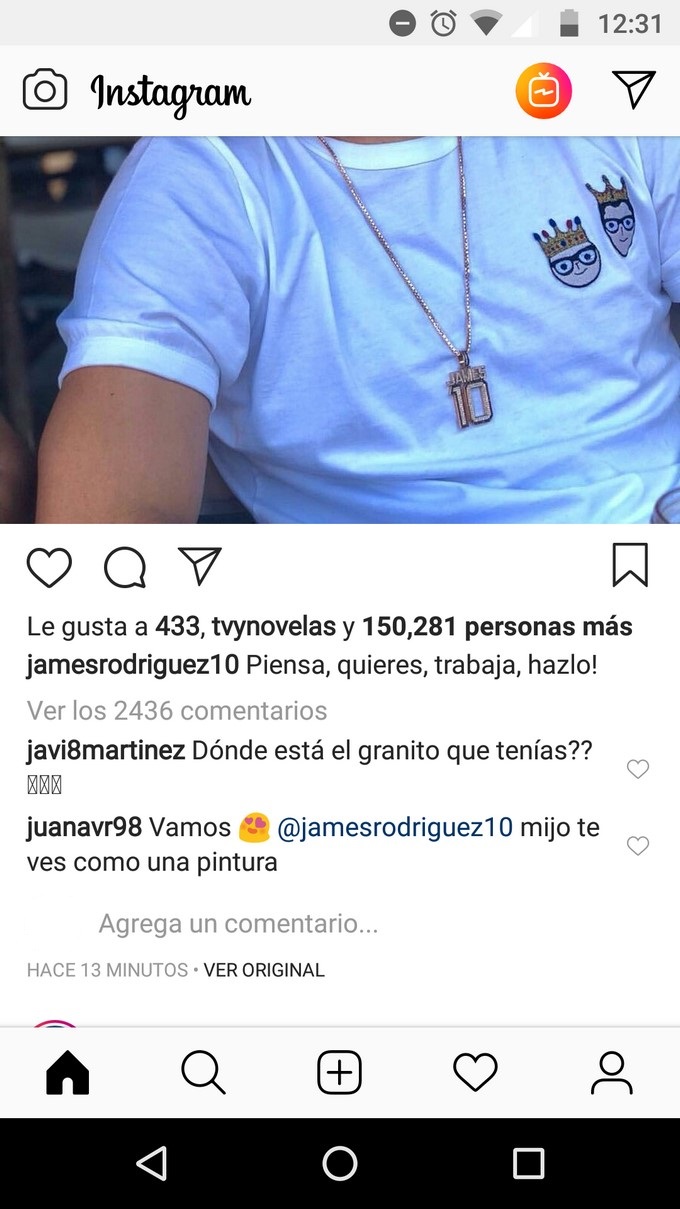Screen dimensions: 680x1209
Task: Switch to the Profile tab
Action: 611,1074
